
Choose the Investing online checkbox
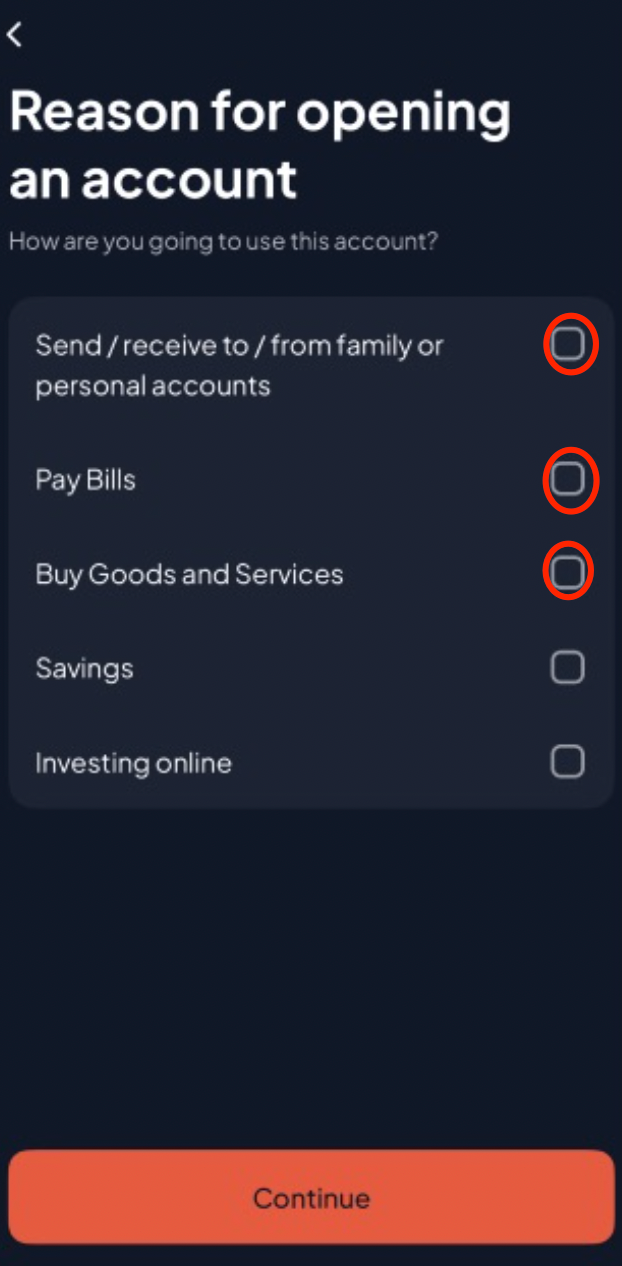pyautogui.click(x=568, y=762)
